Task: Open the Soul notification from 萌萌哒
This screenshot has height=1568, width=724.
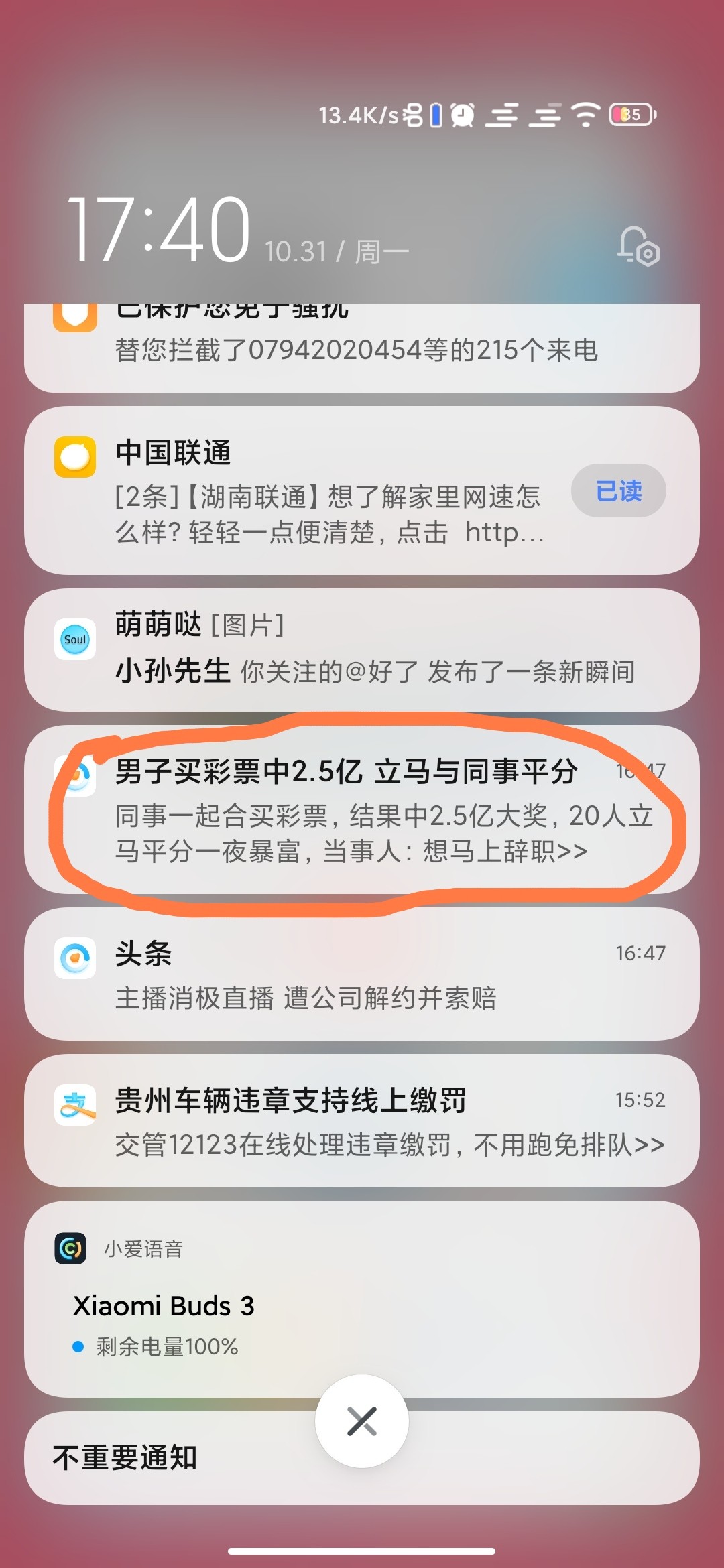Action: [x=362, y=650]
